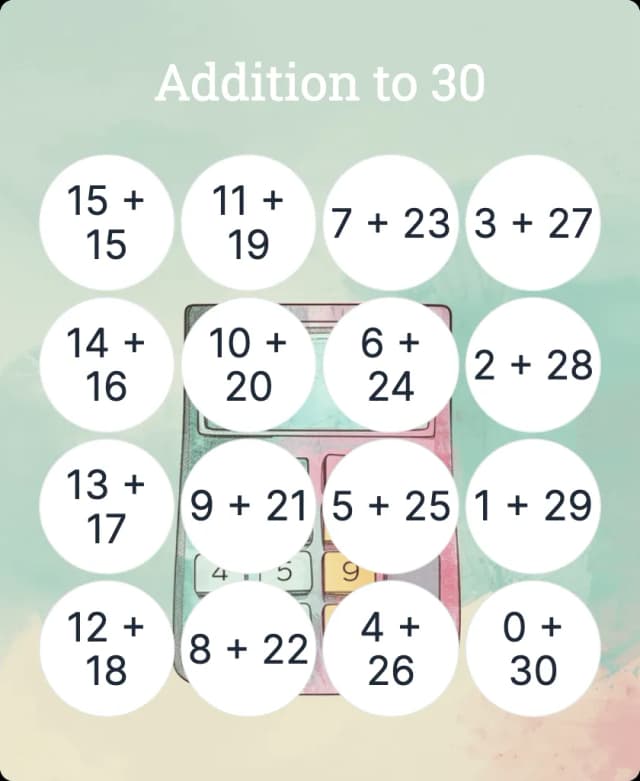Image resolution: width=640 pixels, height=781 pixels.
Task: Mark the 1 + 29 circle
Action: tap(533, 507)
